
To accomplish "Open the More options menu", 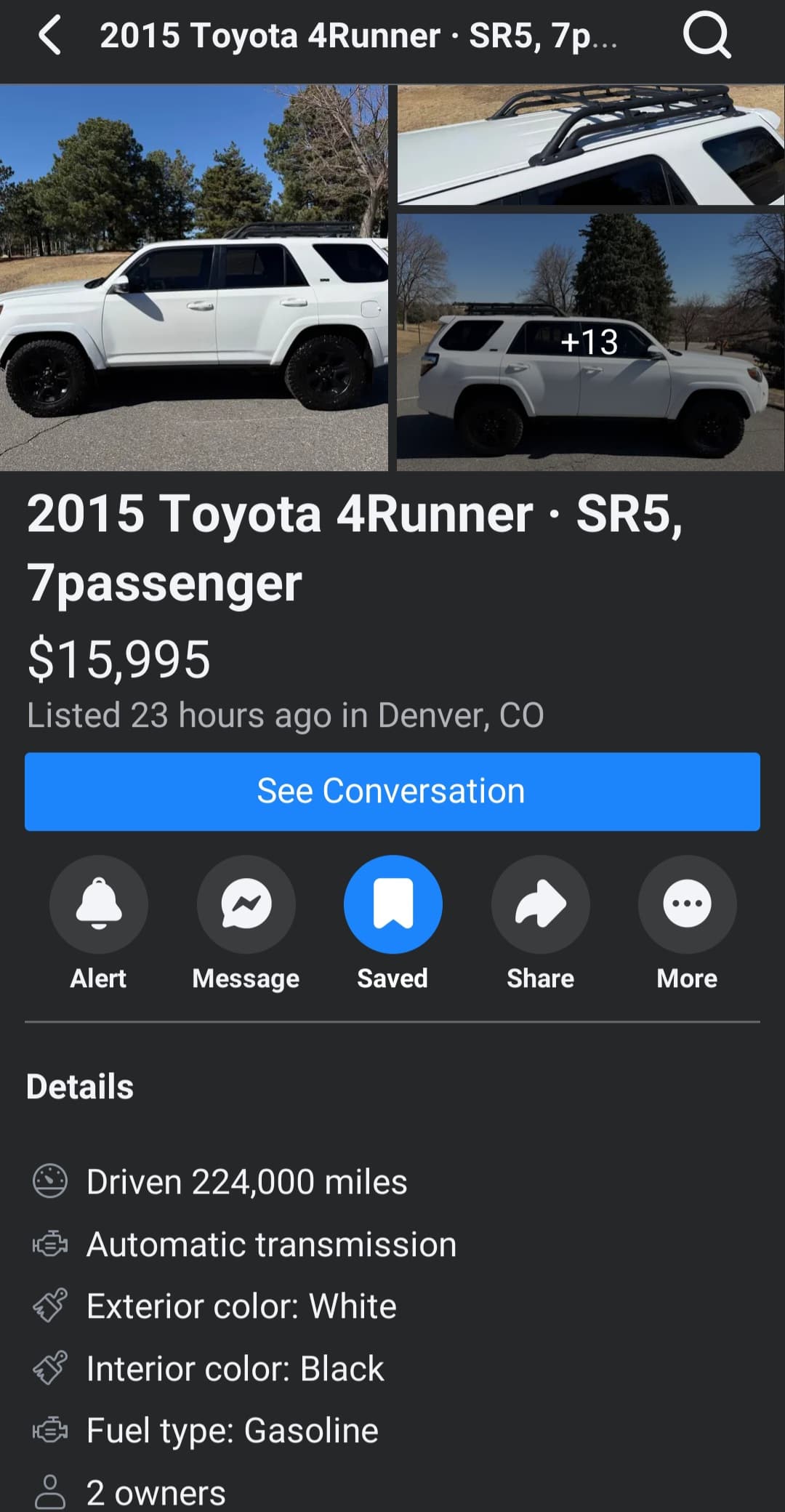I will point(688,904).
